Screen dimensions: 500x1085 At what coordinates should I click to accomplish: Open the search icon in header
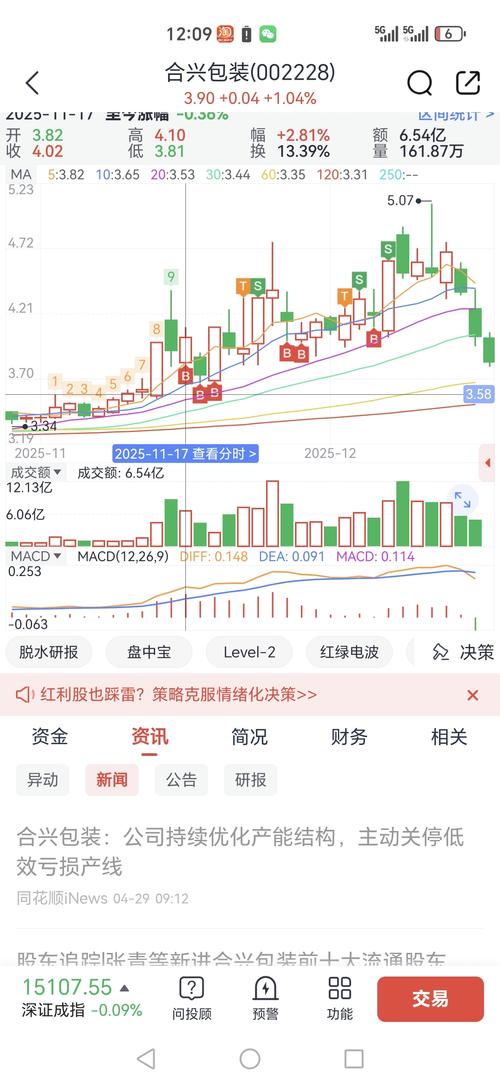point(419,83)
